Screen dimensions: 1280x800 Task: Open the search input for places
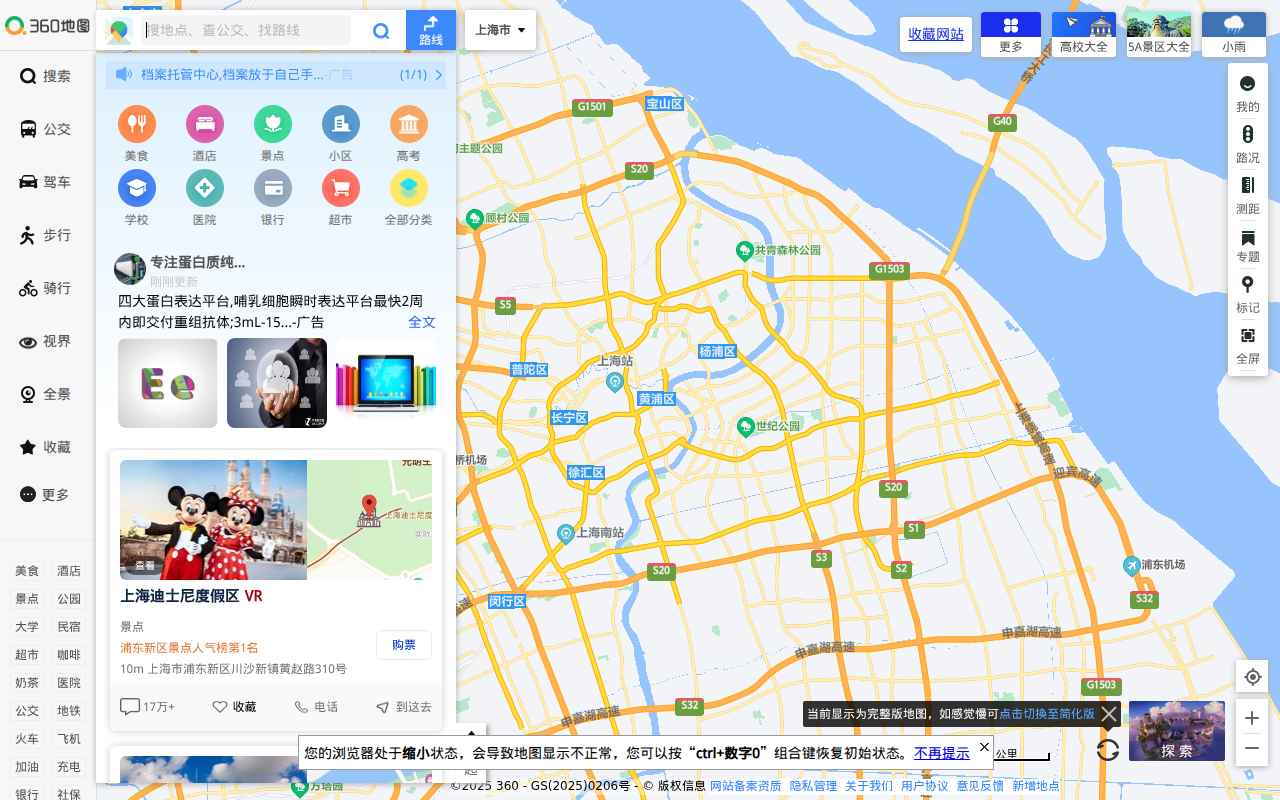pos(245,30)
